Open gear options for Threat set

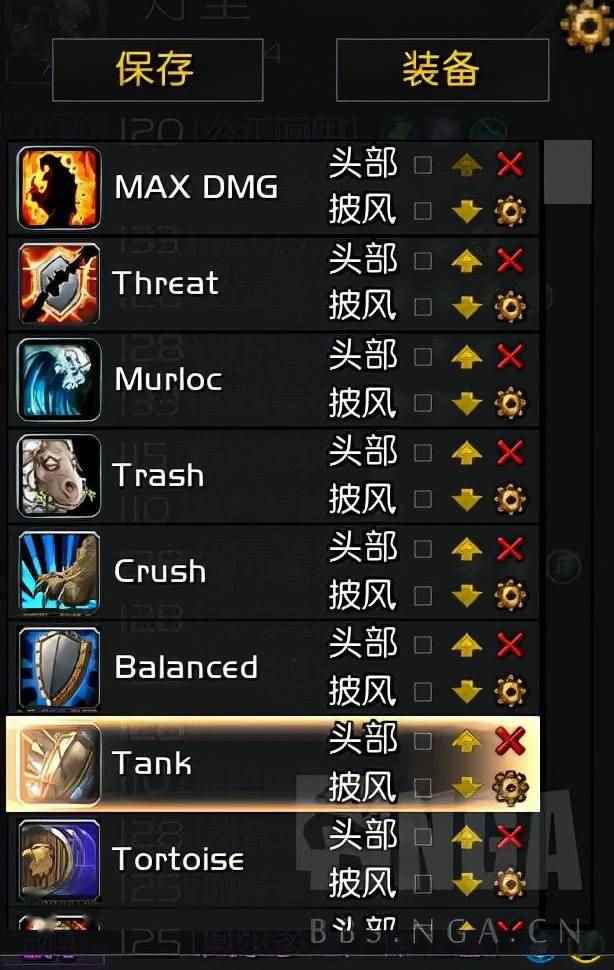[x=510, y=307]
